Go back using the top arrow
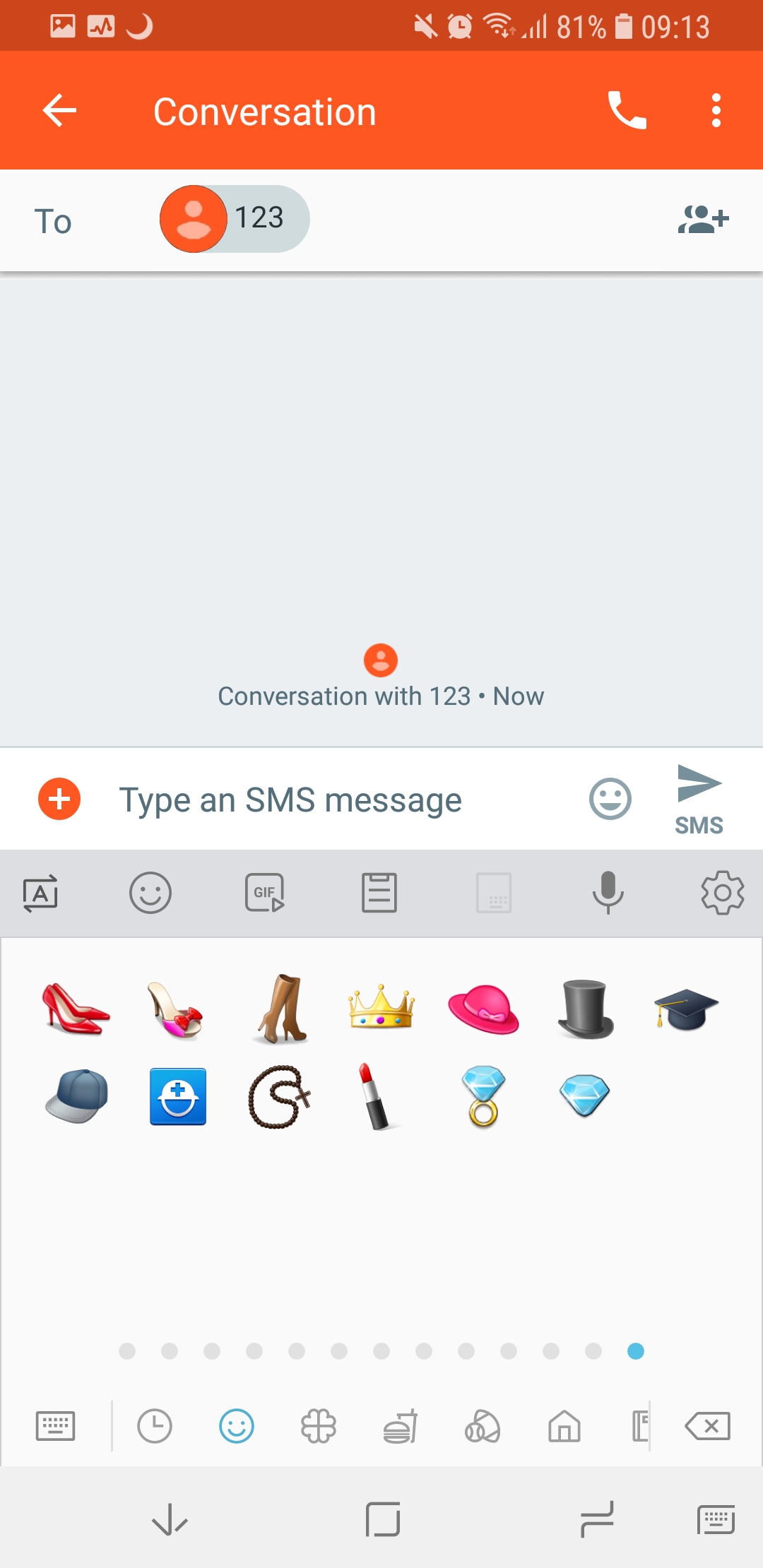 pyautogui.click(x=59, y=111)
